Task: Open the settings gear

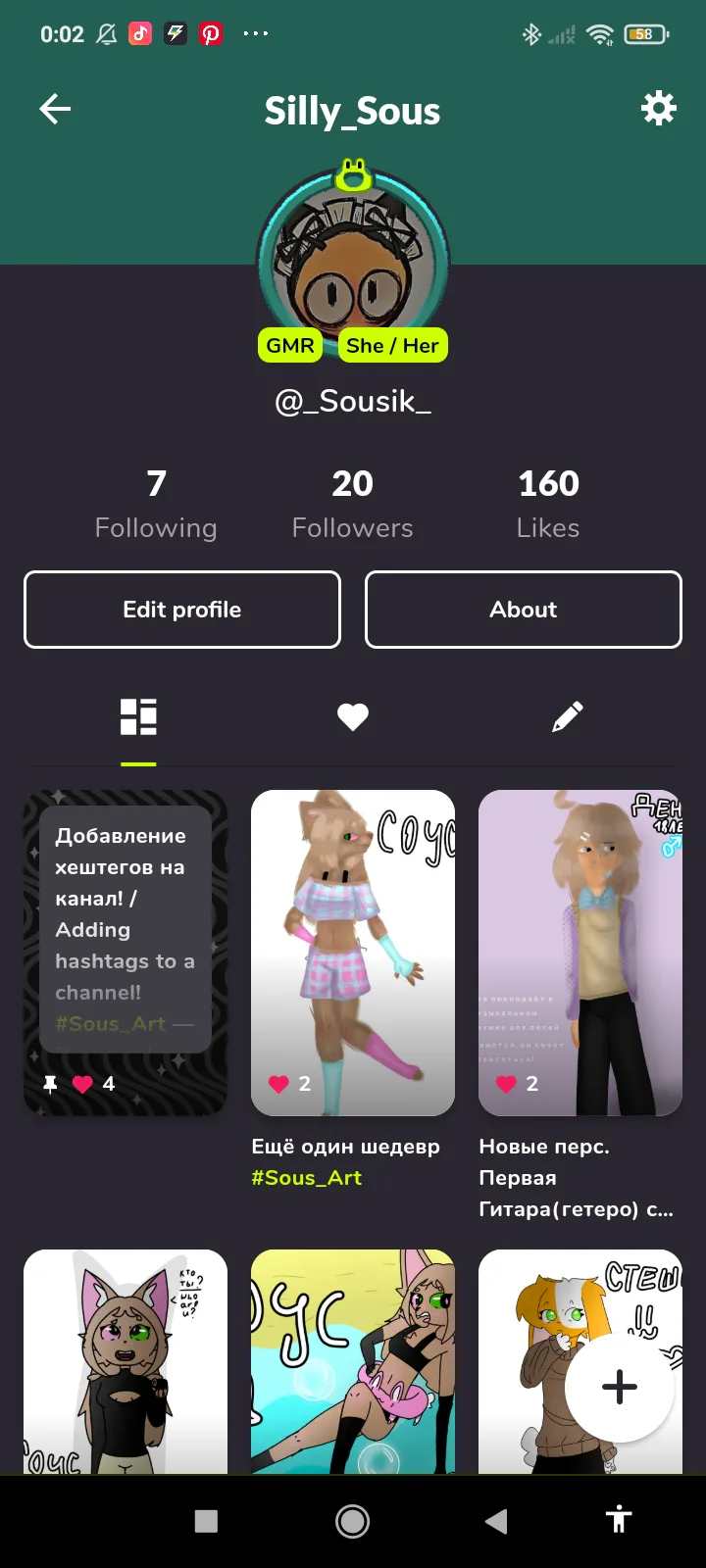Action: point(658,108)
